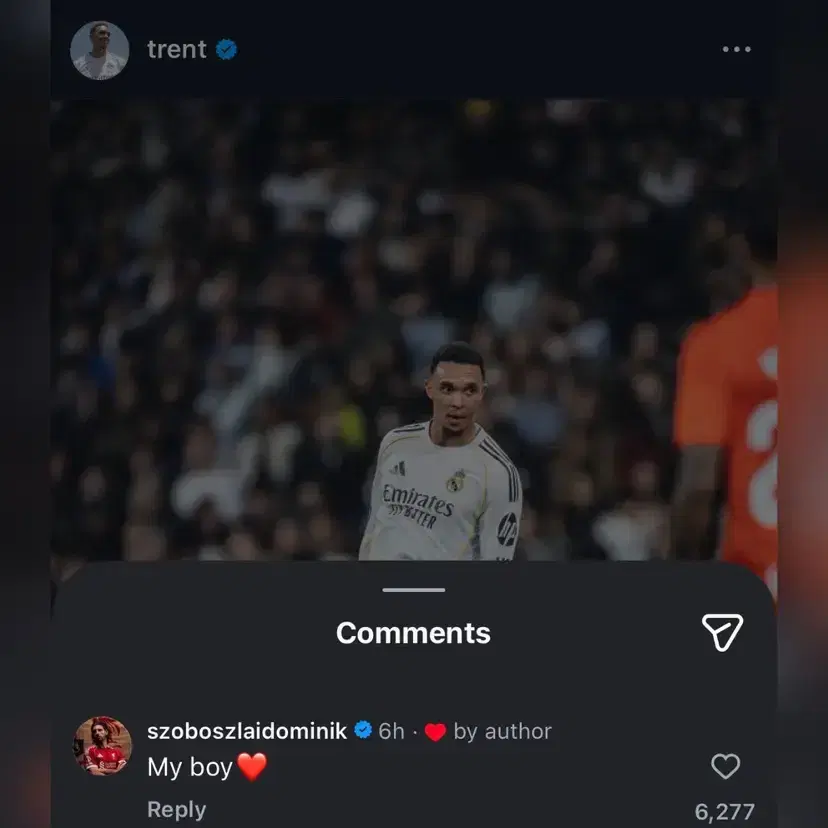Screen dimensions: 828x828
Task: Like szoboszlaidominik's comment
Action: pos(725,767)
